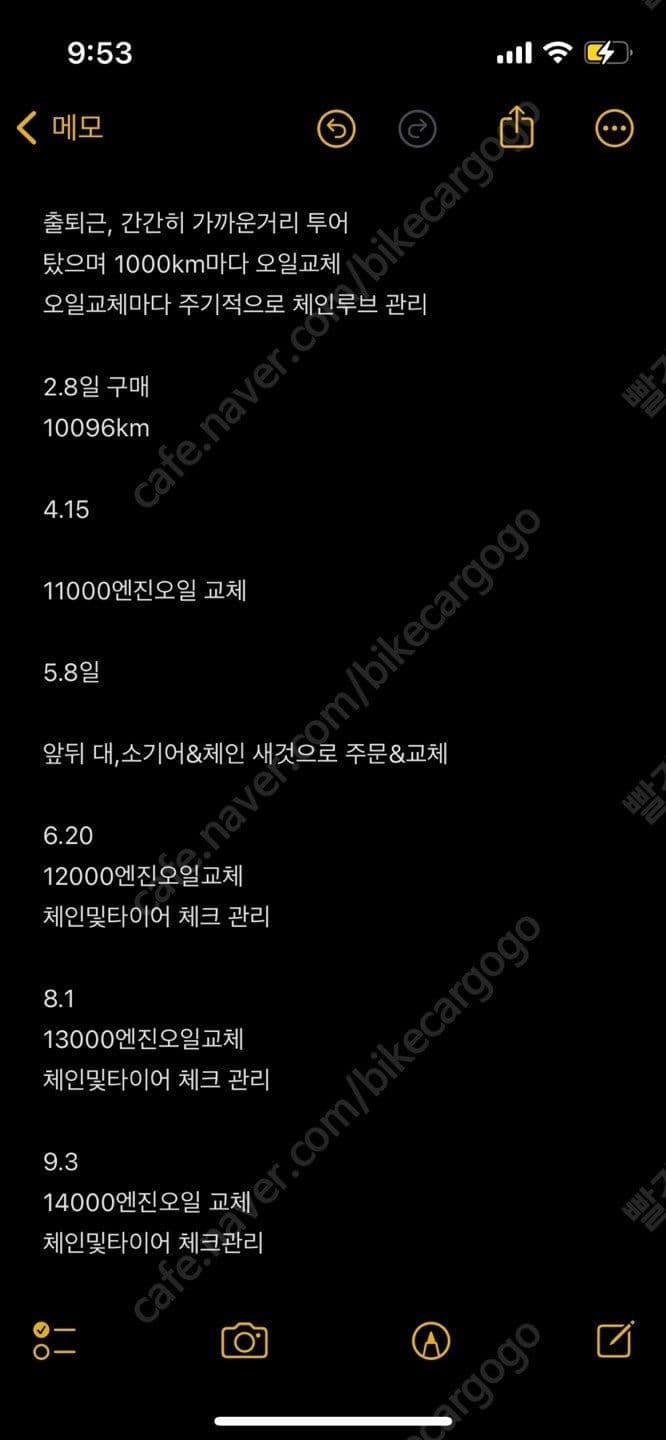Open the camera attachment option

pyautogui.click(x=244, y=1340)
